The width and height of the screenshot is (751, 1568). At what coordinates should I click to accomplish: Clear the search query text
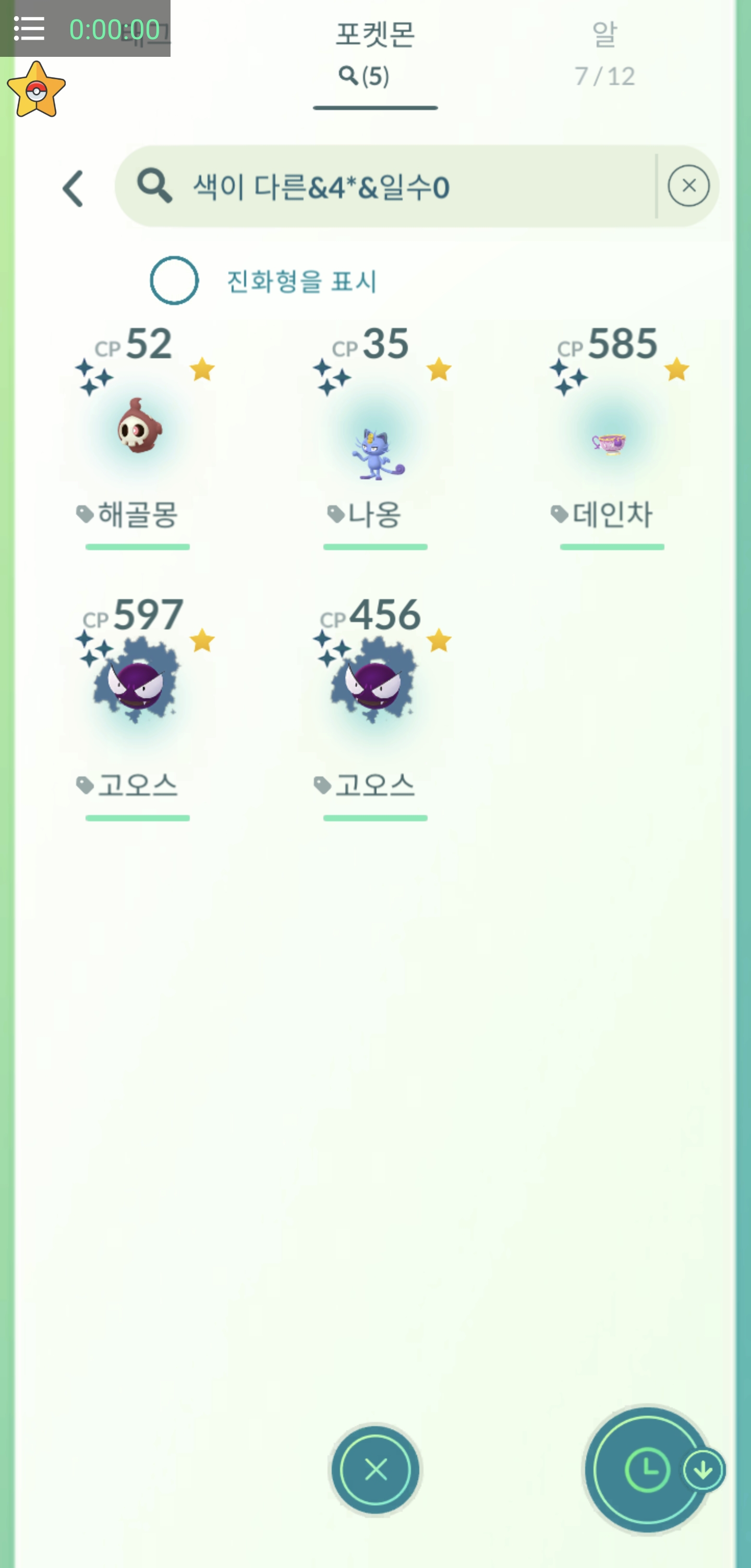(688, 186)
